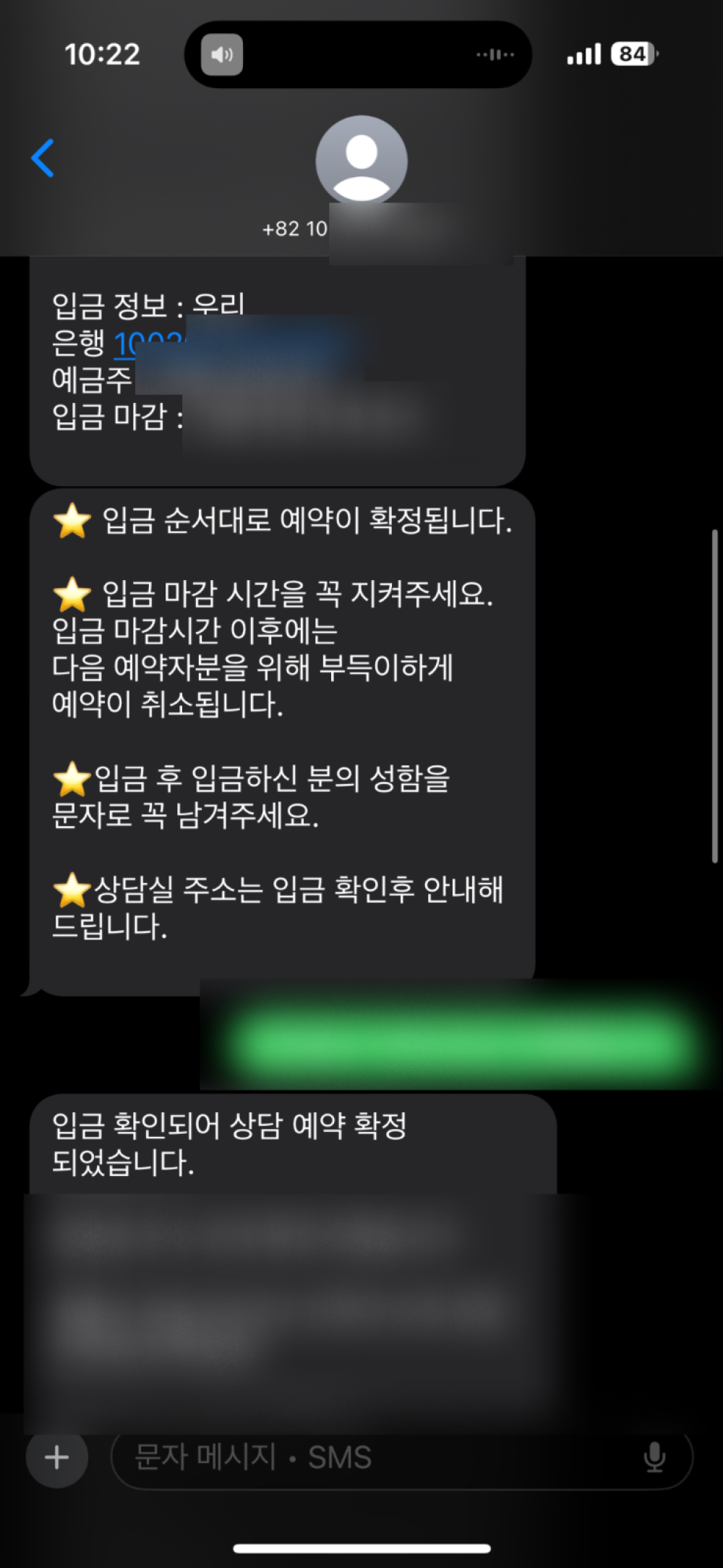Viewport: 723px width, 1568px height.
Task: Go back to the message list
Action: pos(43,158)
